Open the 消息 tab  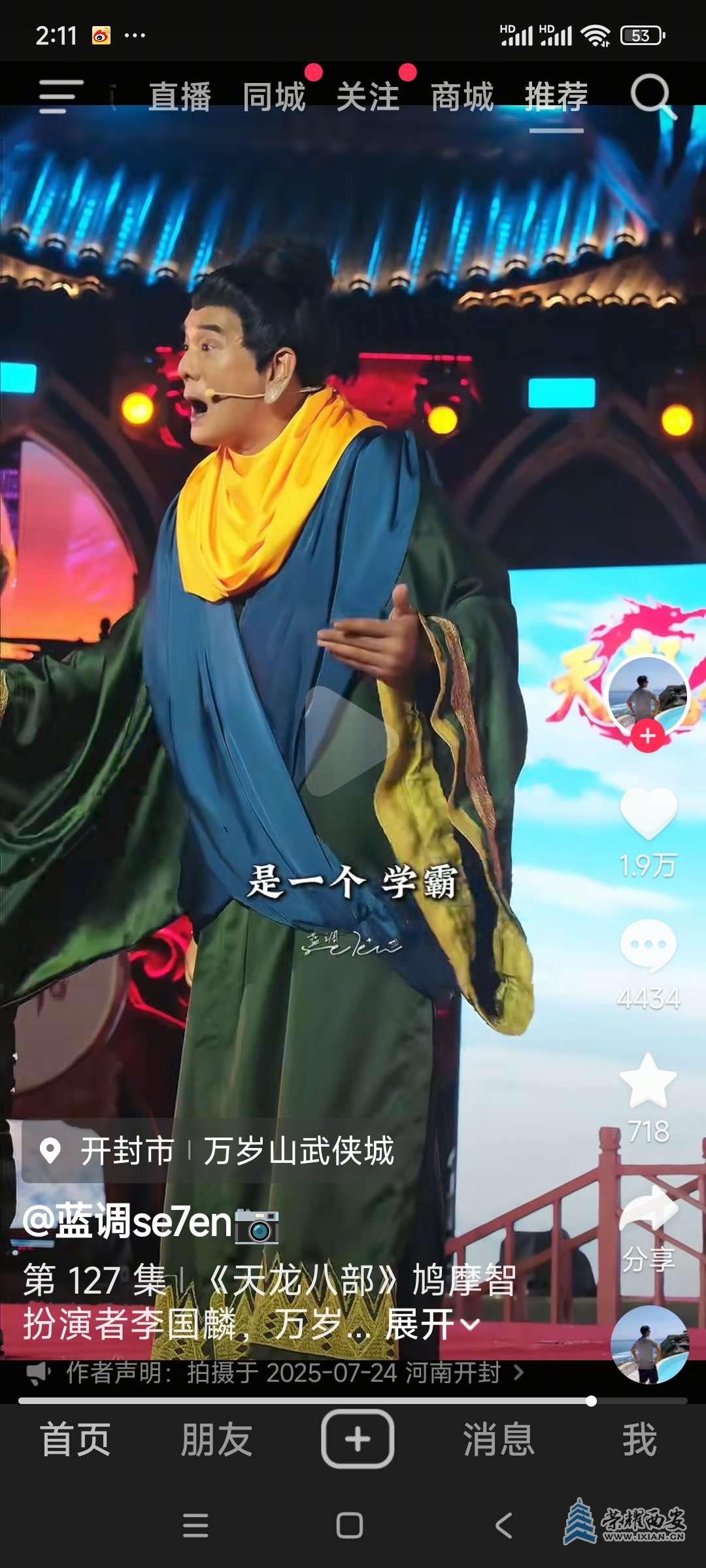tap(498, 1439)
